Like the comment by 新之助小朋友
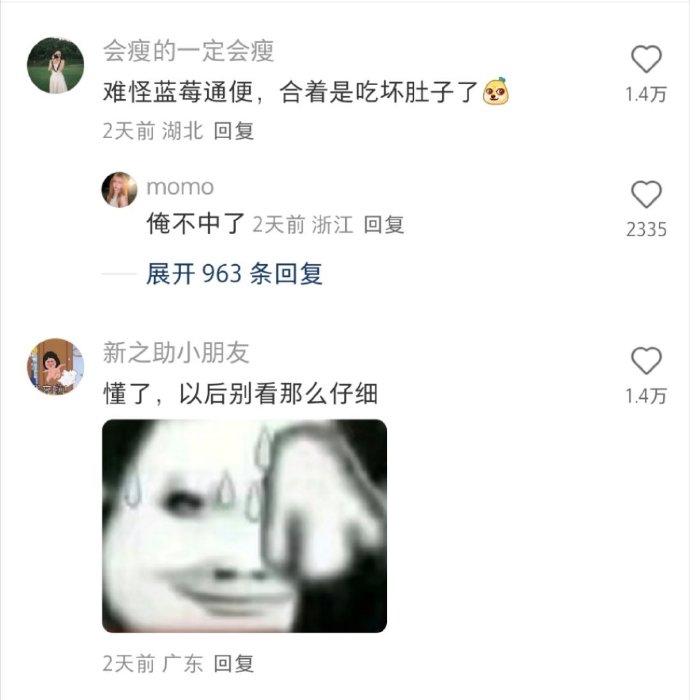Image resolution: width=690 pixels, height=700 pixels. [x=646, y=361]
